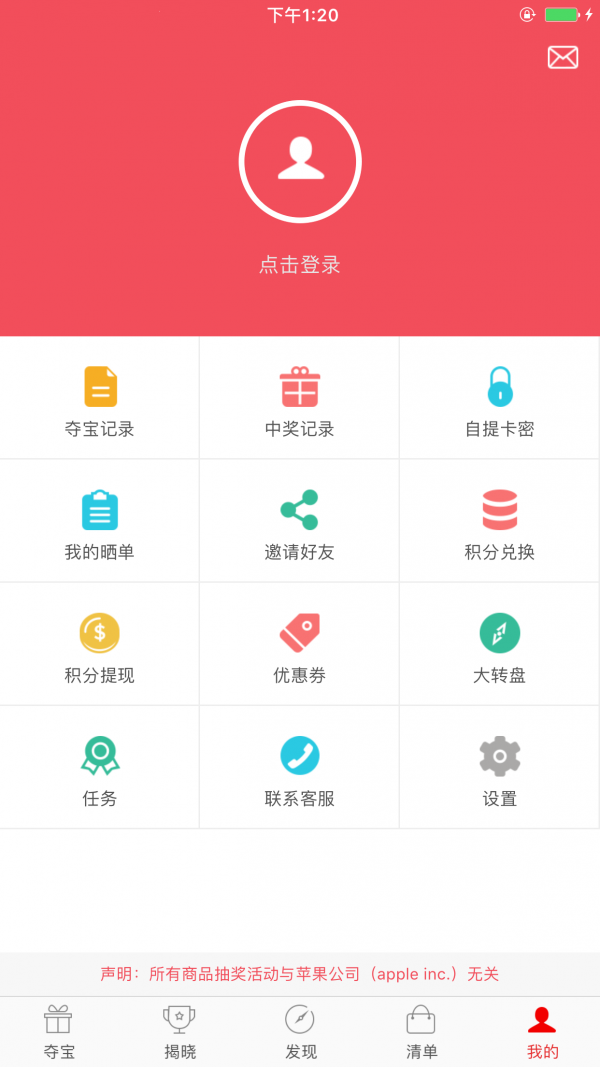Switch to the 揭晓 tab
600x1067 pixels.
(x=180, y=1032)
